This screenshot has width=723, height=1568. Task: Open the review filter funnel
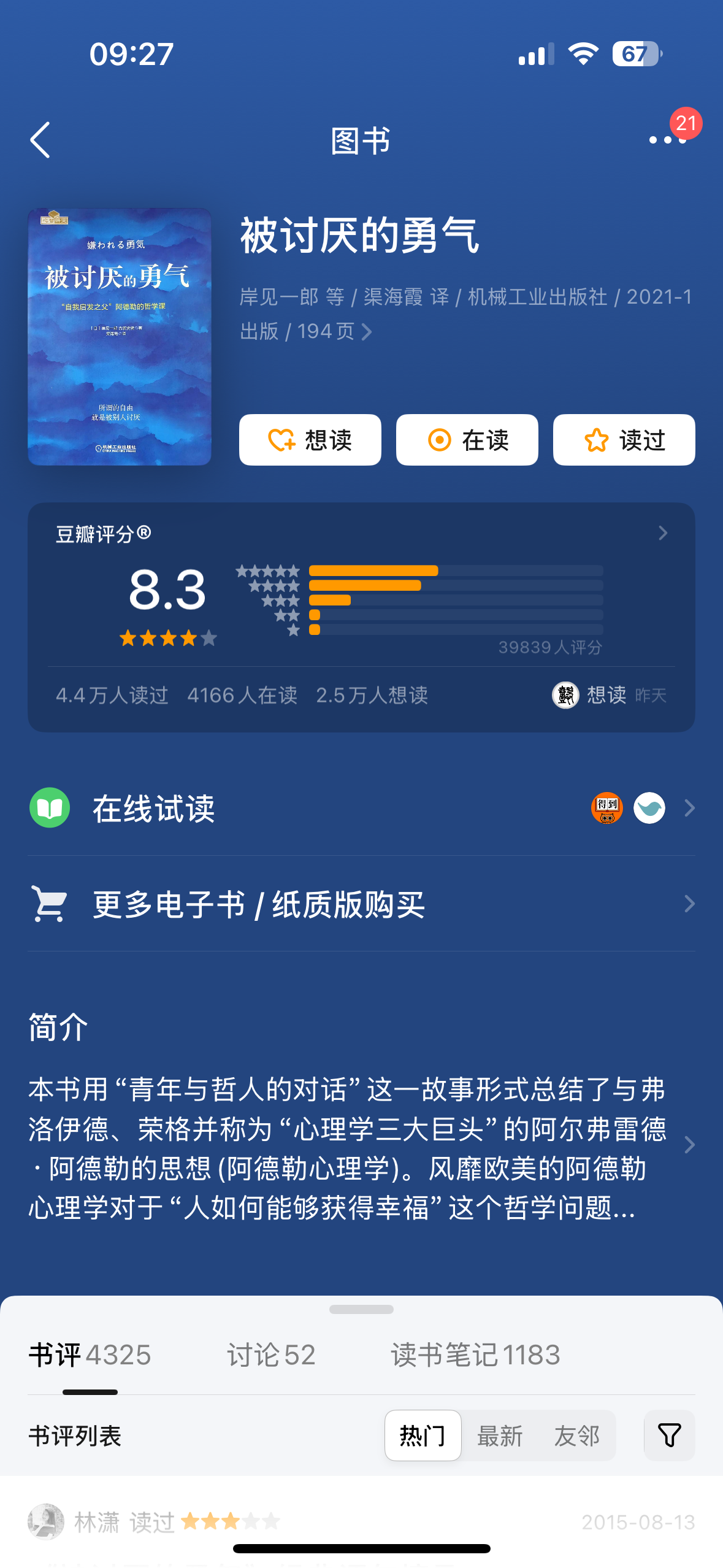coord(669,1435)
